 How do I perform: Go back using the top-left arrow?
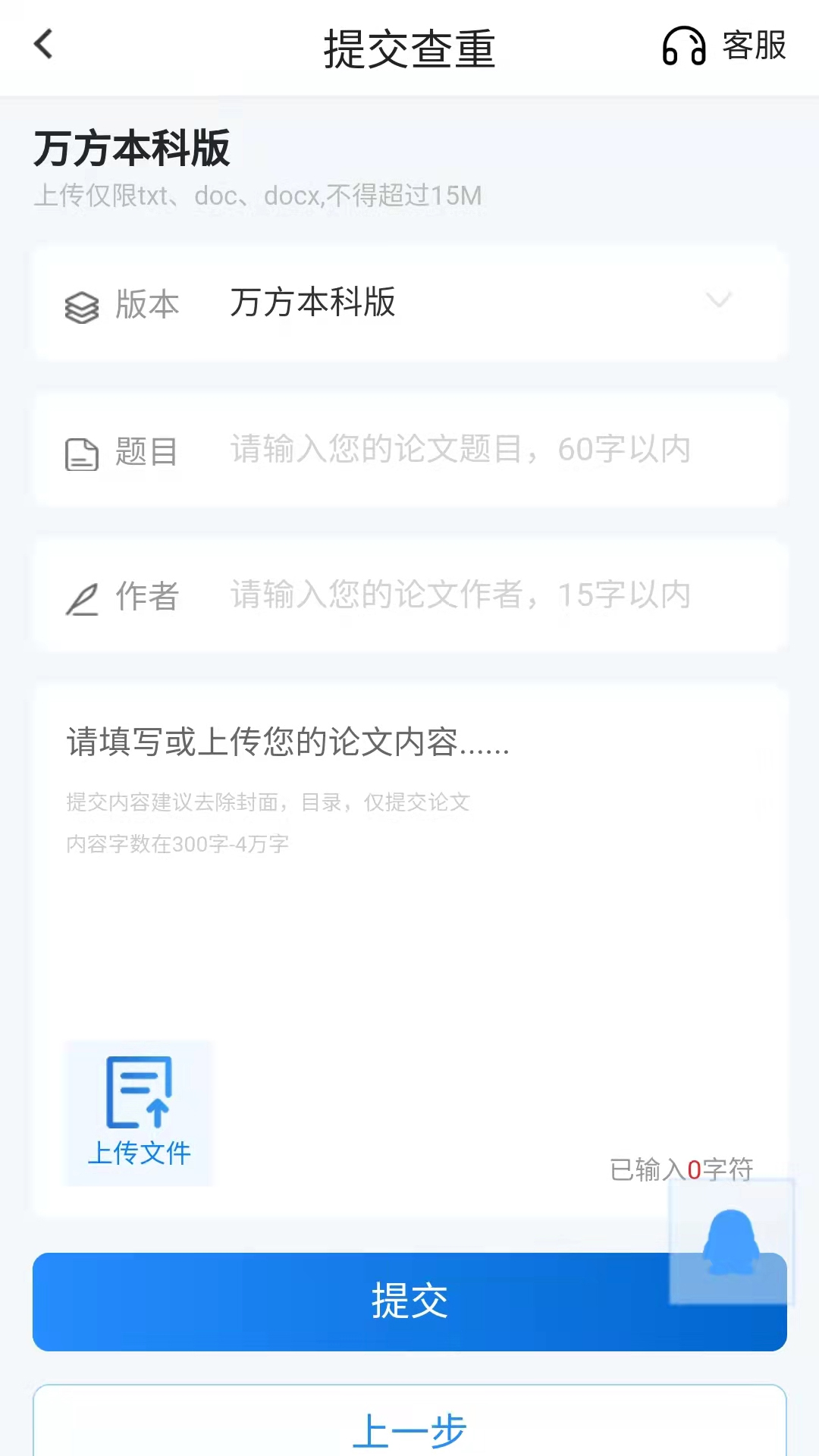[x=44, y=44]
